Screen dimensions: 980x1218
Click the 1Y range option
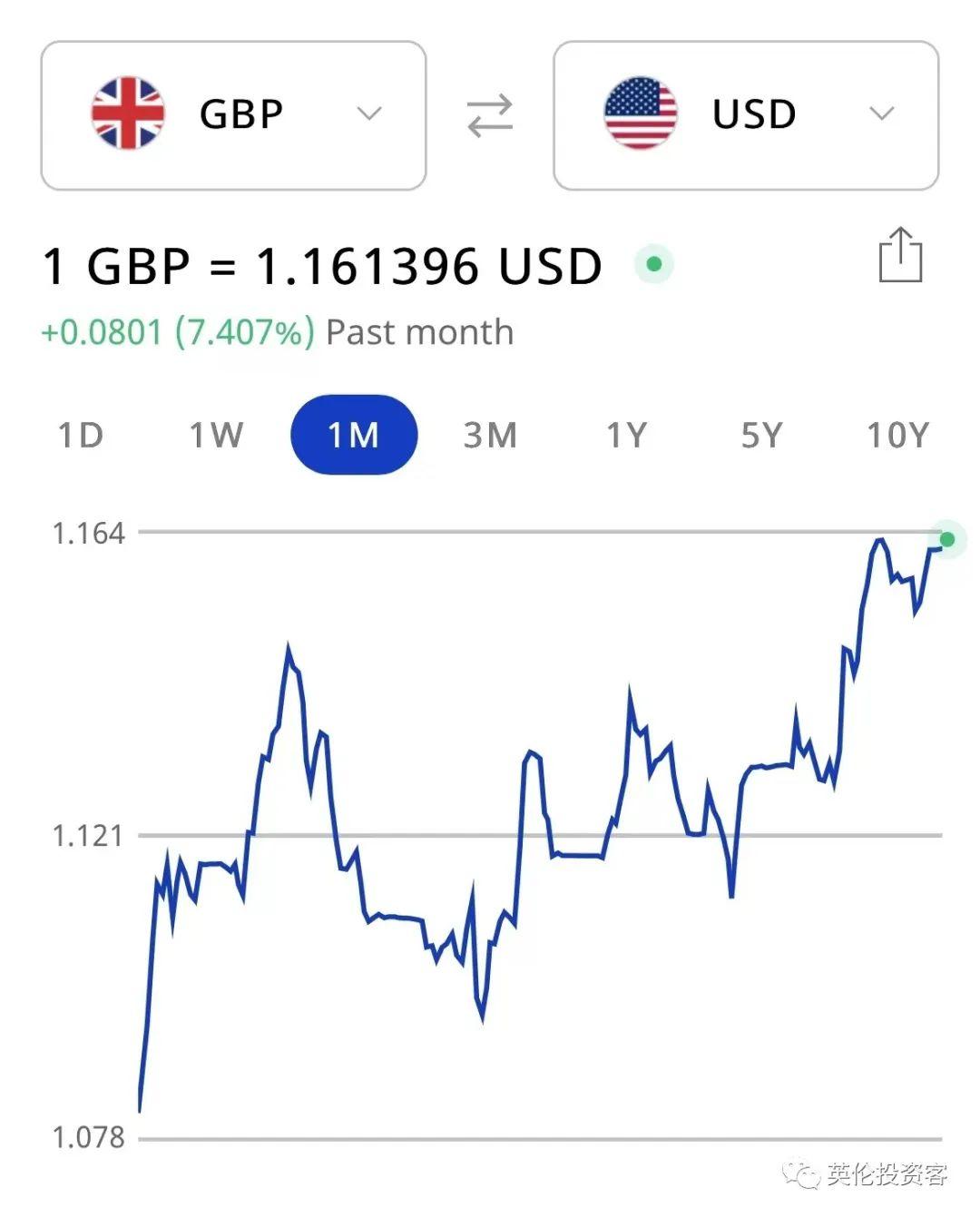(x=626, y=436)
